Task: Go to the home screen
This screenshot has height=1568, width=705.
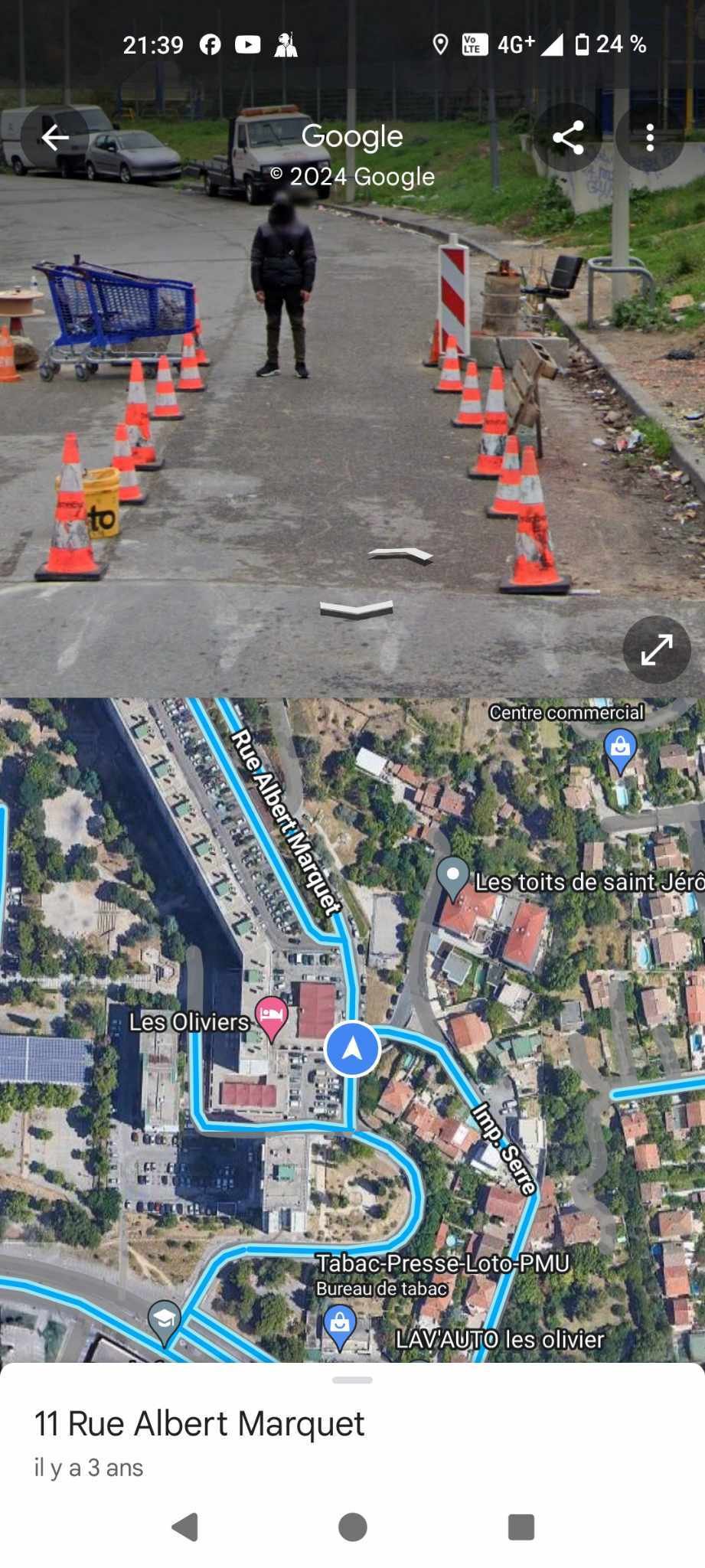Action: tap(352, 1527)
